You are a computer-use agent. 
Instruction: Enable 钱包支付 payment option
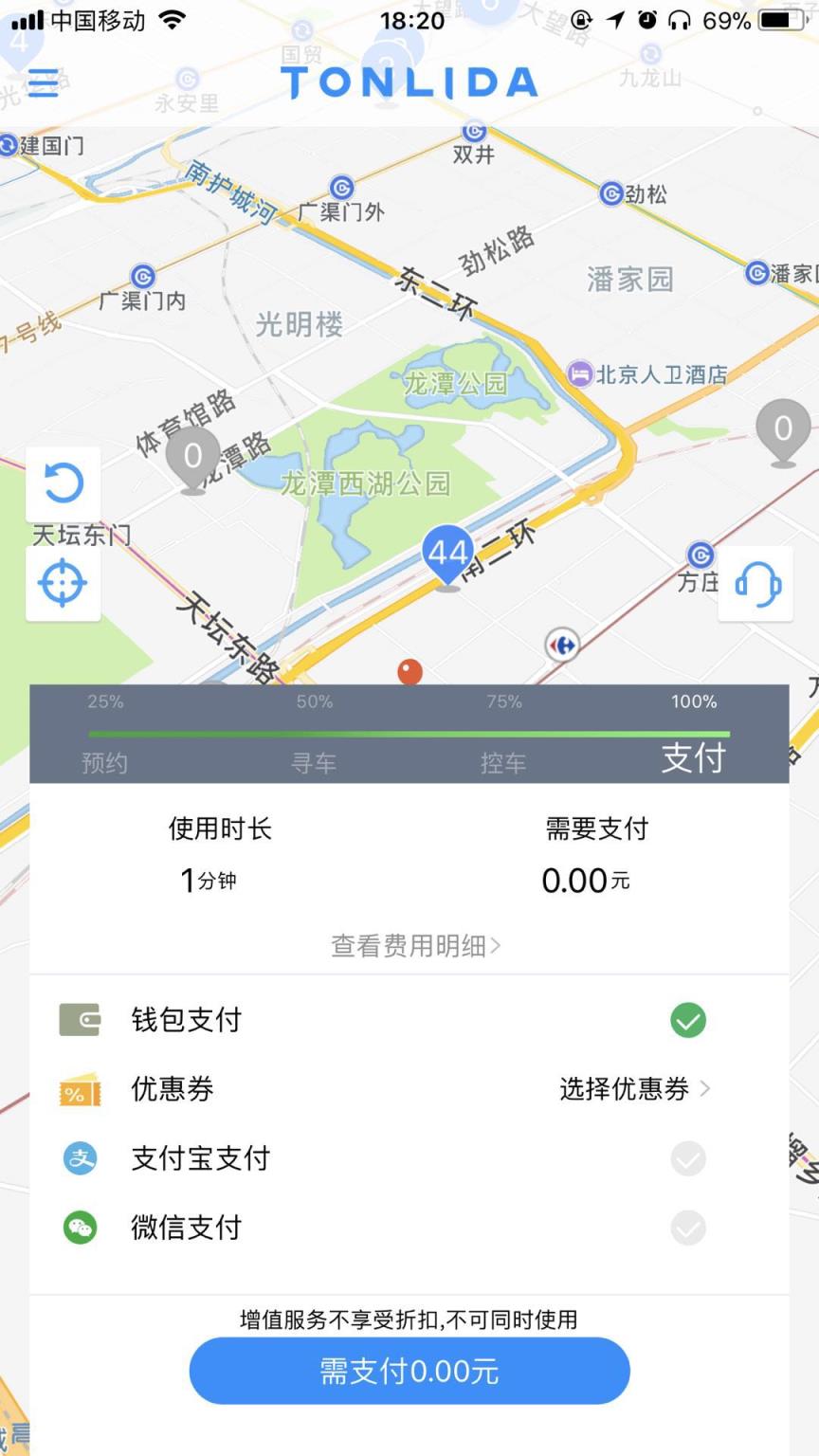pyautogui.click(x=688, y=1020)
